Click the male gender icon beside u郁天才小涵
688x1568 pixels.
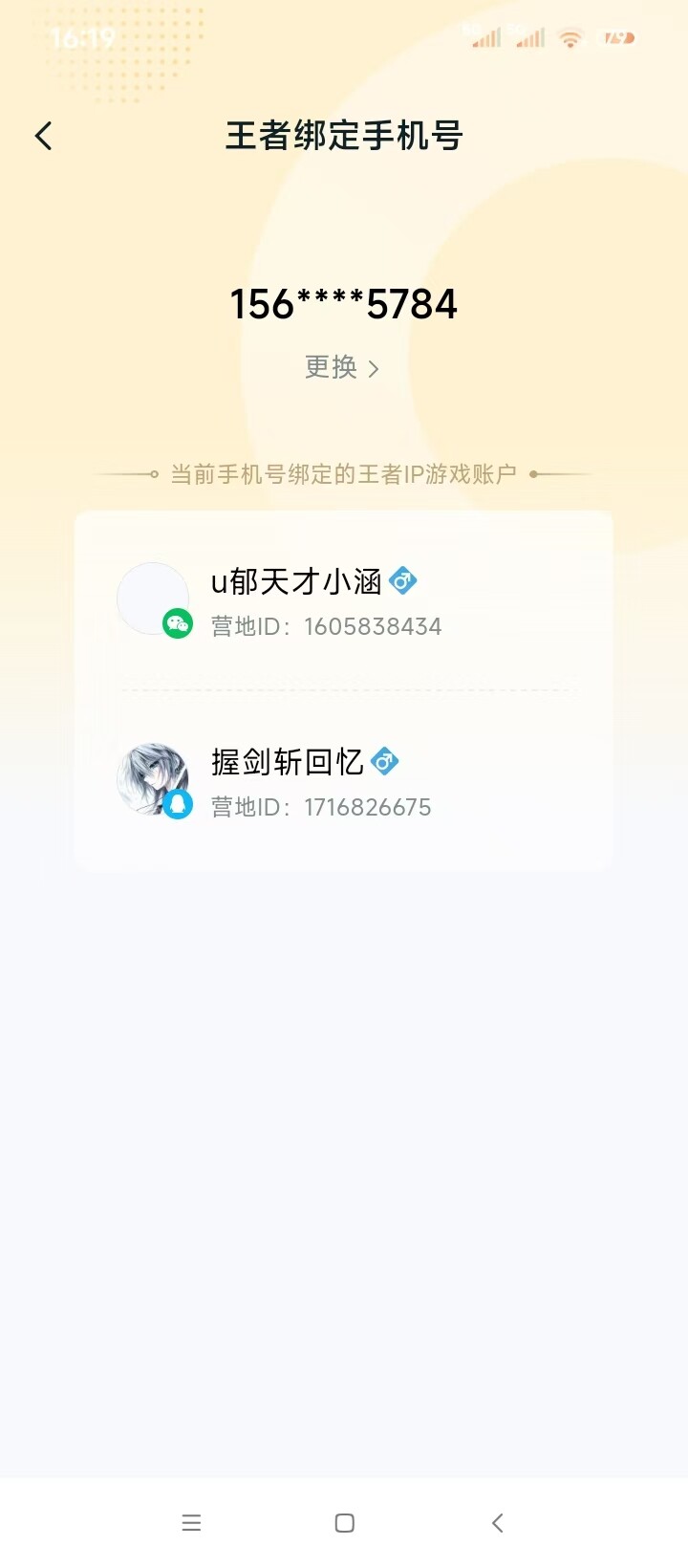click(404, 580)
